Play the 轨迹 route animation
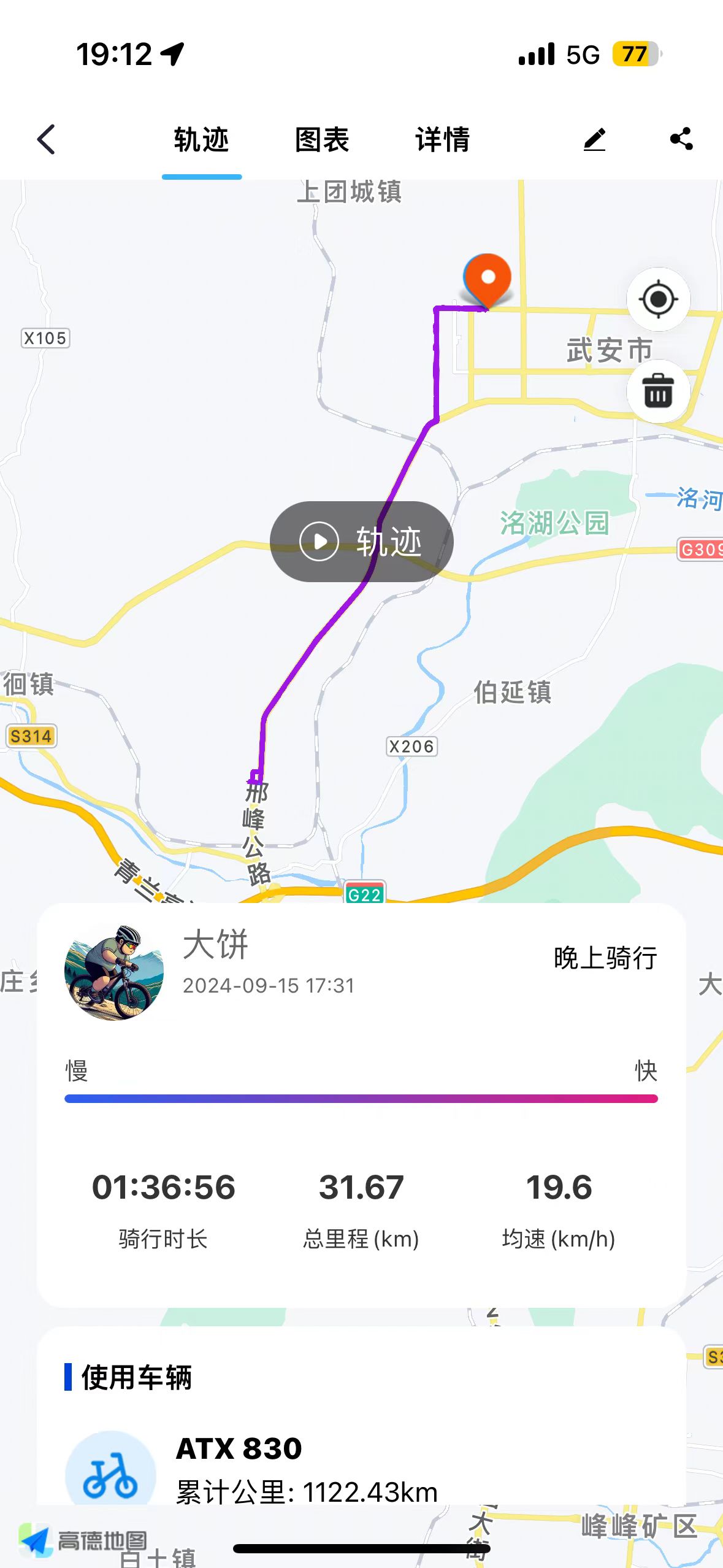Screen dimensions: 723x1568 tap(361, 542)
